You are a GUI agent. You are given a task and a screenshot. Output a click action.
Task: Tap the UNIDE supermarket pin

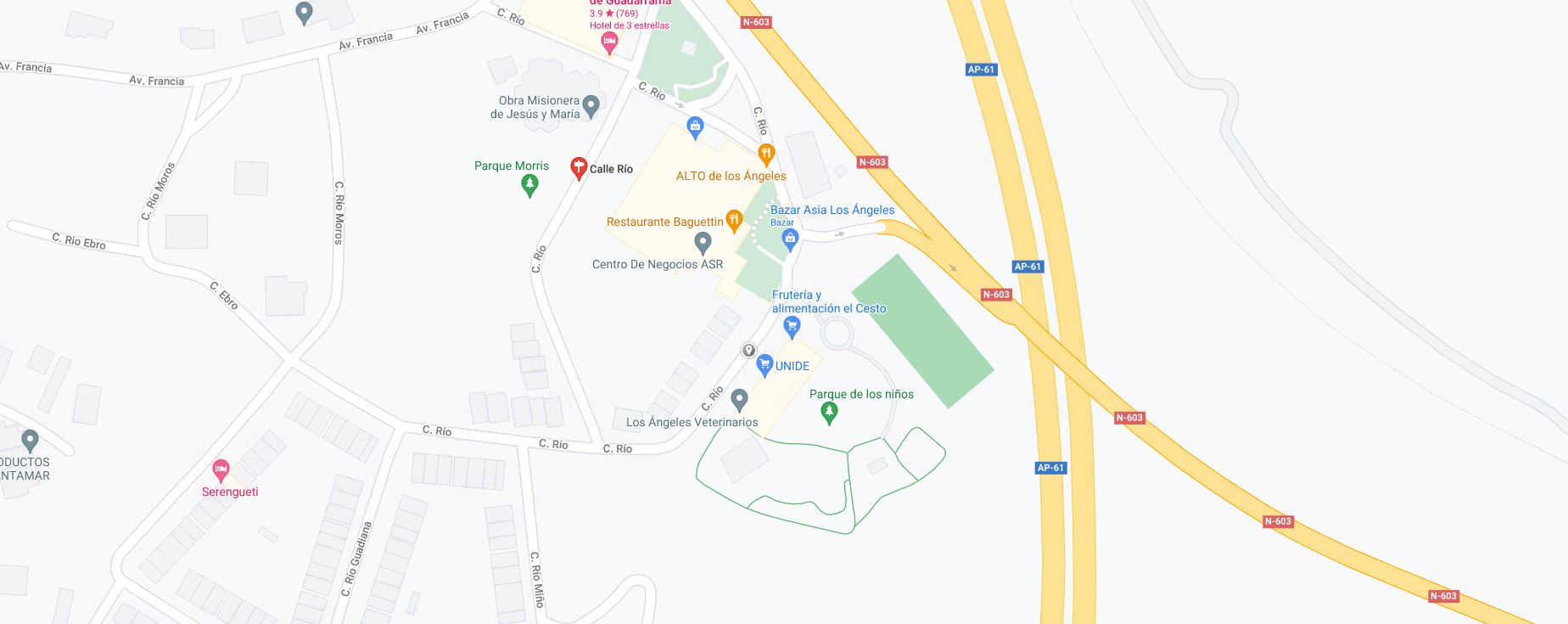coord(764,365)
